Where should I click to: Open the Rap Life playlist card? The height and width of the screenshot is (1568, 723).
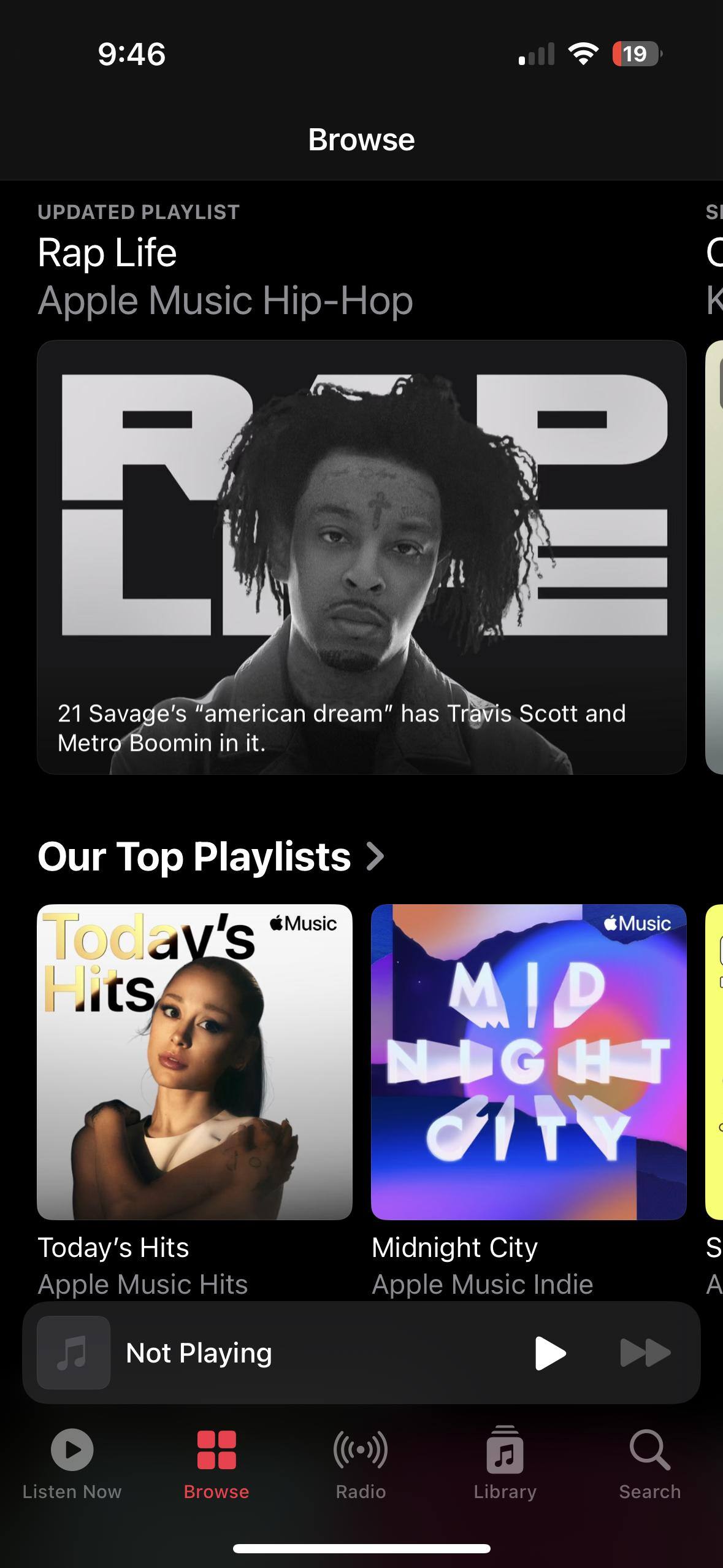point(361,556)
